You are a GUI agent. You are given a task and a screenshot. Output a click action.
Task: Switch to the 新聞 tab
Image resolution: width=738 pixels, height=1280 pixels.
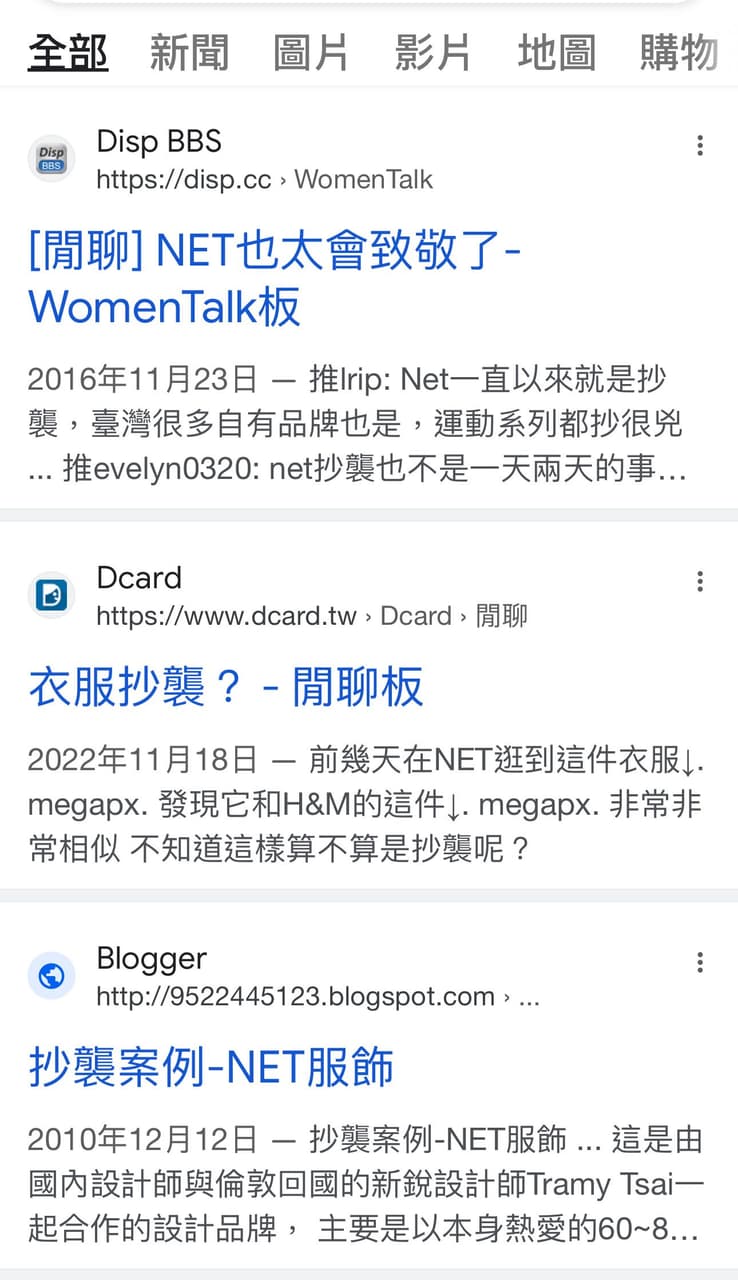point(189,53)
